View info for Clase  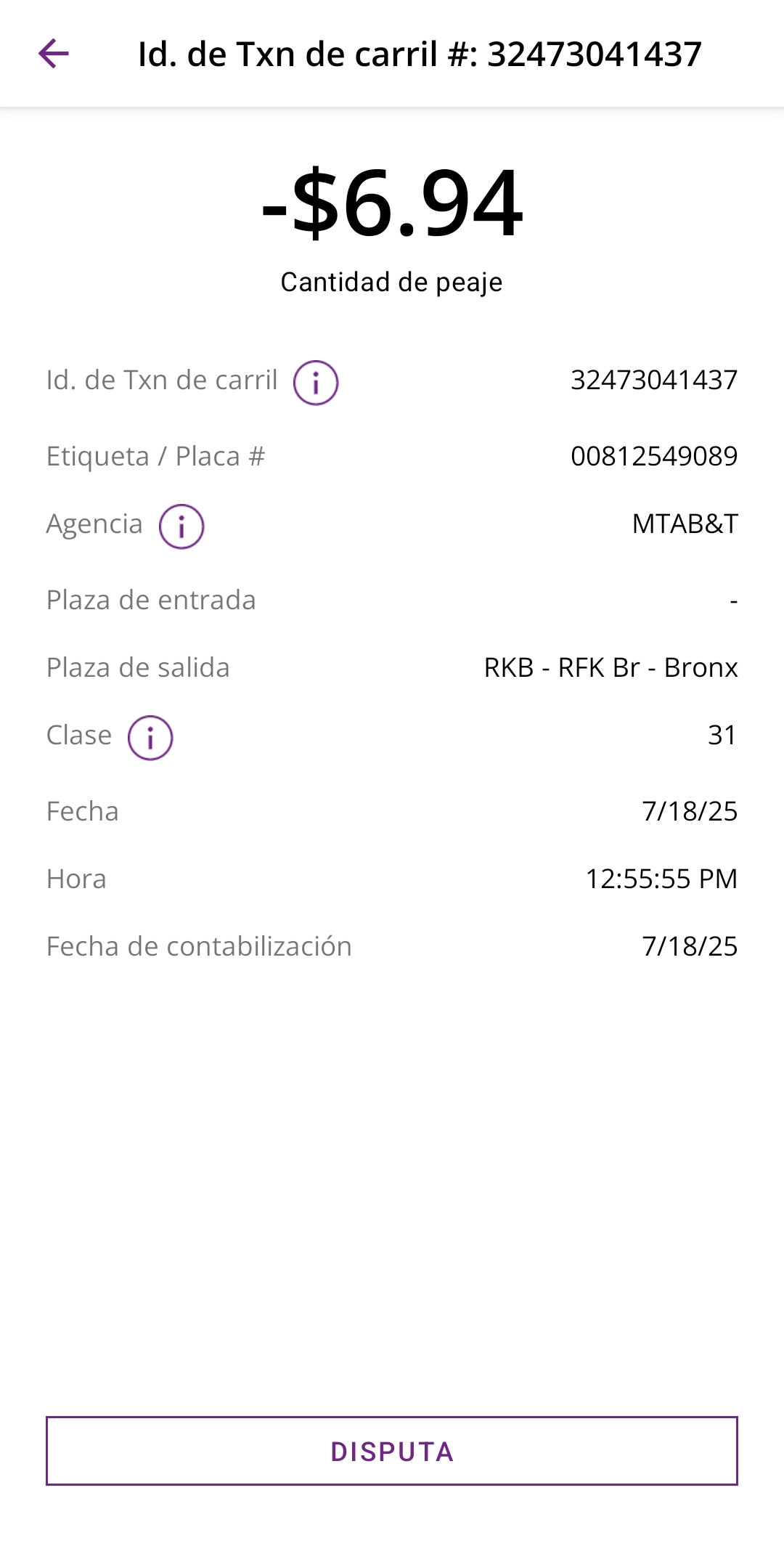coord(150,738)
